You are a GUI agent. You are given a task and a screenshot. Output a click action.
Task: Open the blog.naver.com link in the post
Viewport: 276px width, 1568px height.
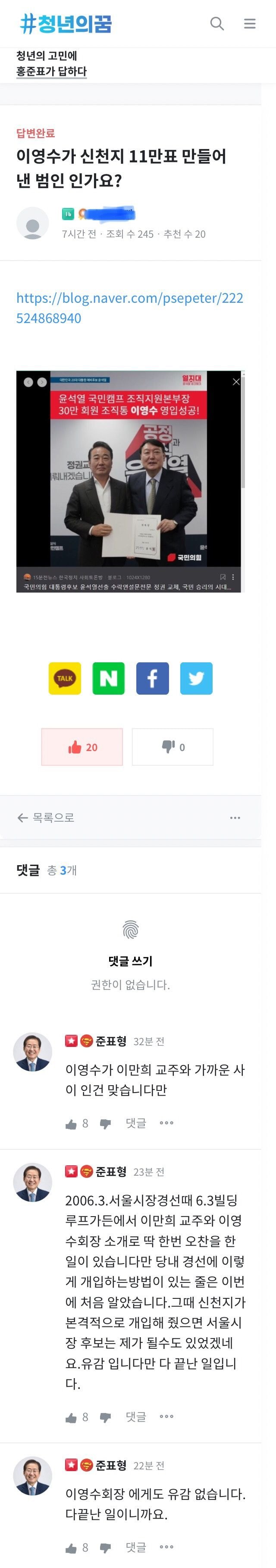click(x=129, y=307)
